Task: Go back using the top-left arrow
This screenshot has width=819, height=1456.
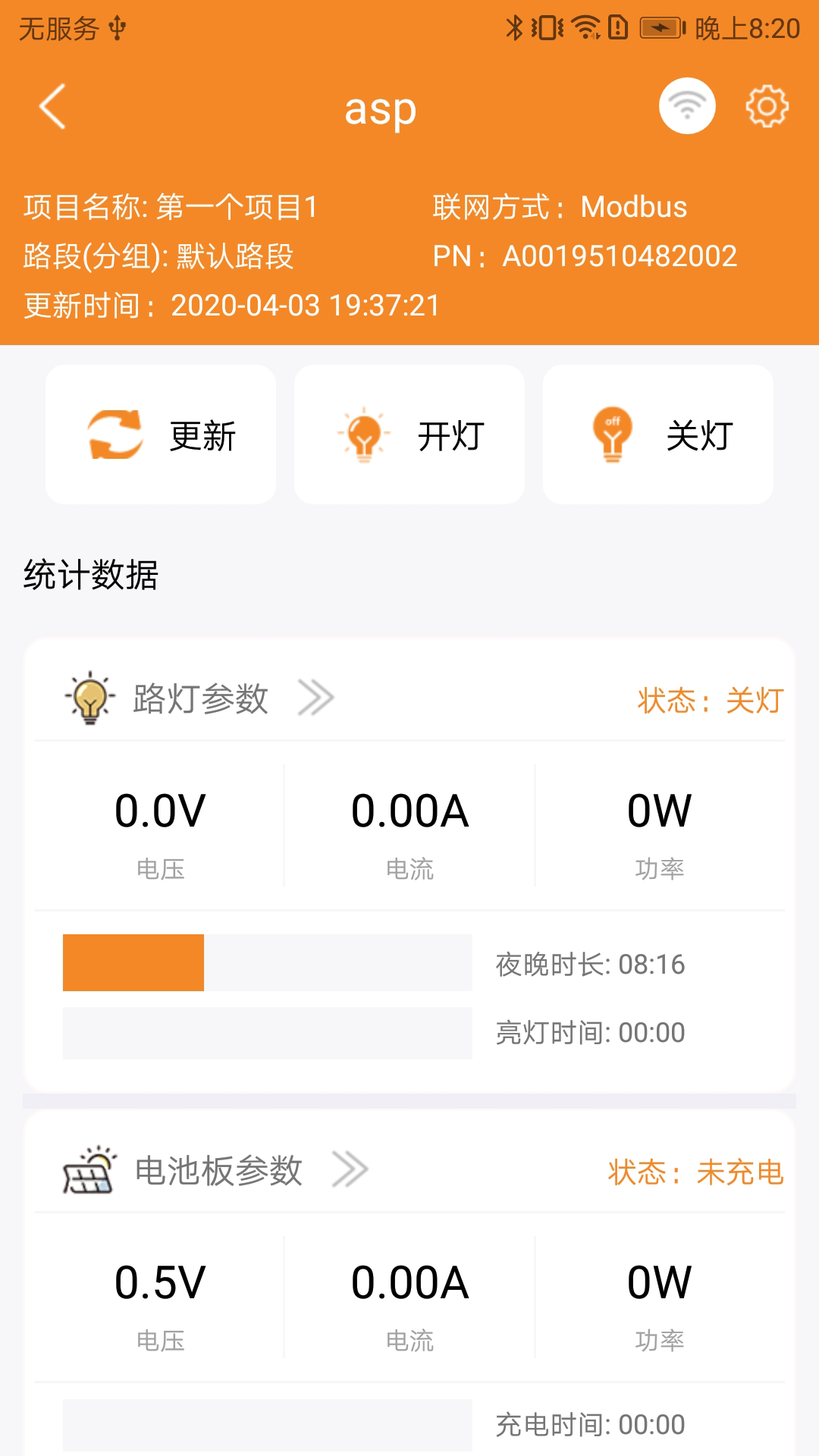Action: click(x=52, y=107)
